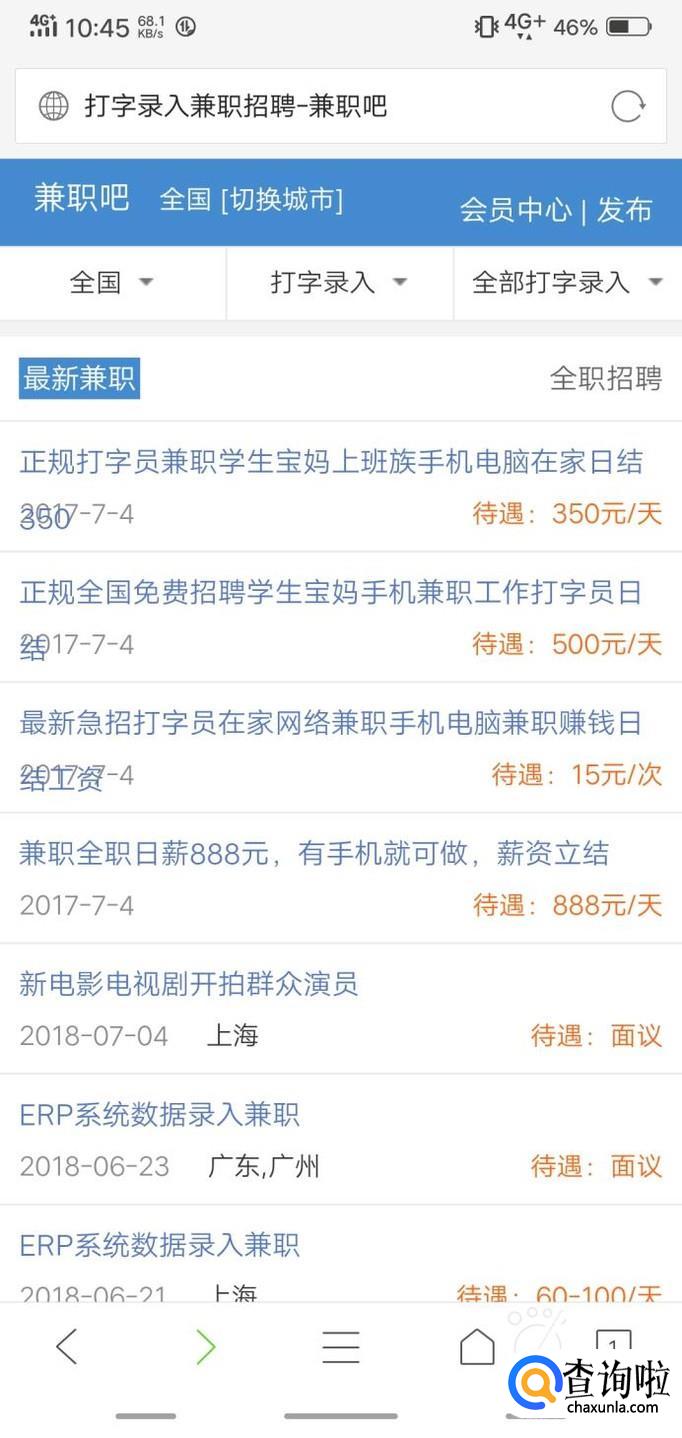The image size is (682, 1438).
Task: Expand the 全部打字录入 subcategory dropdown
Action: (567, 283)
